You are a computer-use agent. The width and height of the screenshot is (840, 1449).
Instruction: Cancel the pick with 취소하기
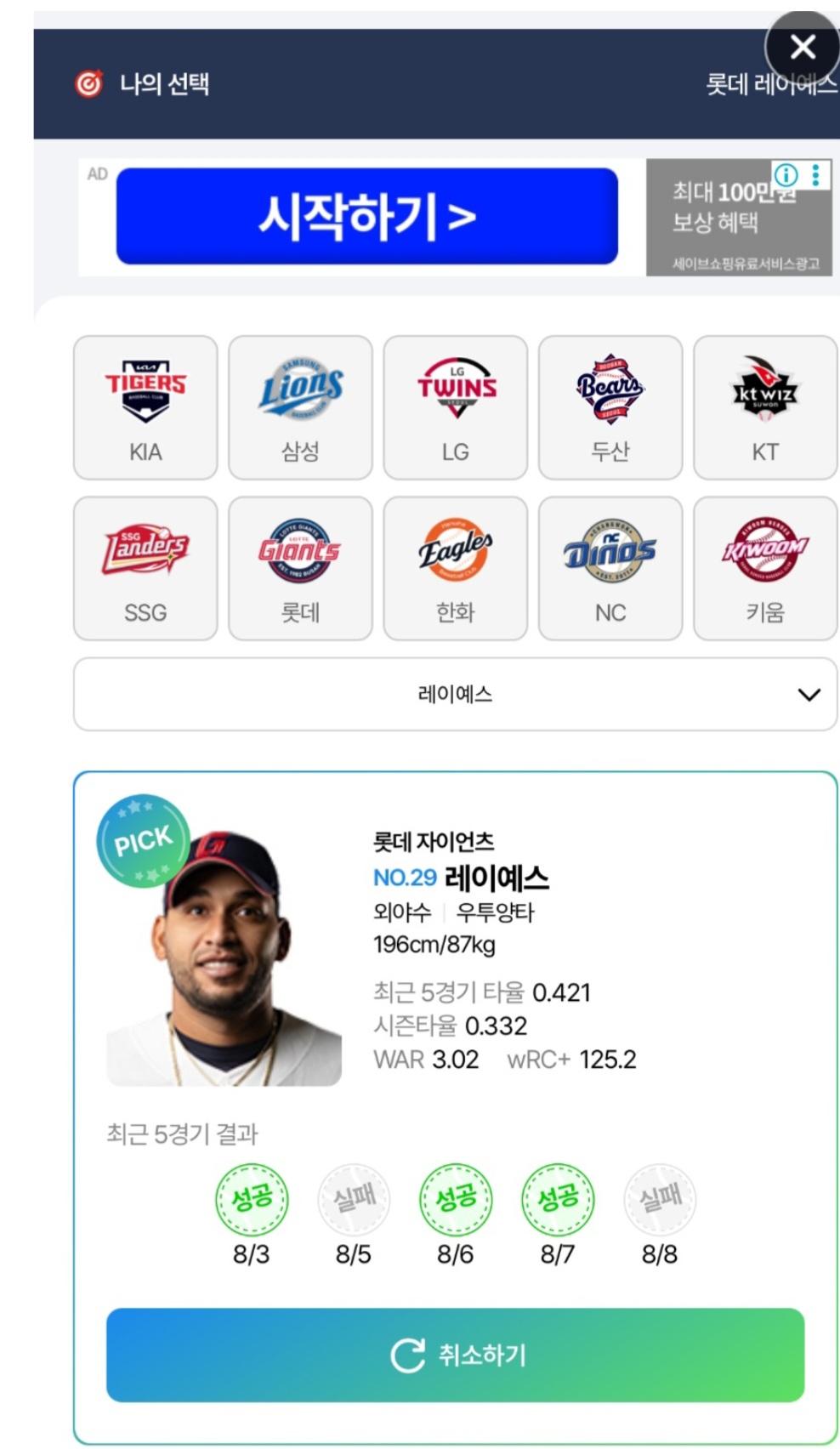coord(455,1355)
